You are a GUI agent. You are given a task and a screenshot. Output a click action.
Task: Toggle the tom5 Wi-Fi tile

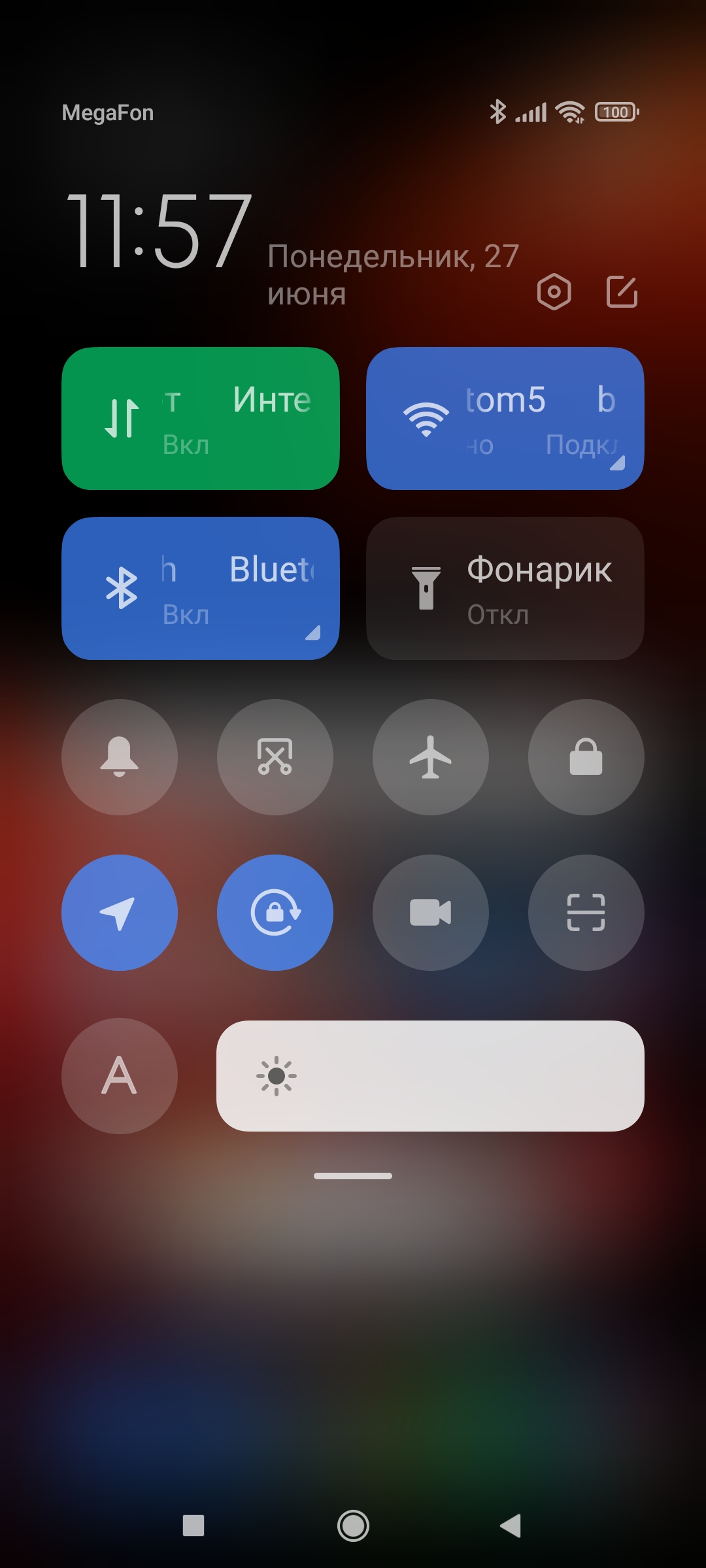[505, 418]
